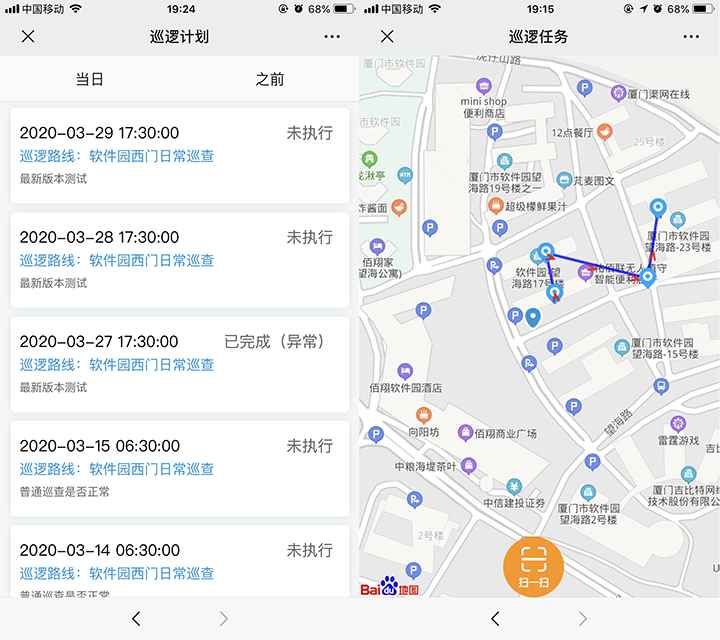The height and width of the screenshot is (640, 720).
Task: Close the 巡逻任务 page
Action: click(387, 37)
